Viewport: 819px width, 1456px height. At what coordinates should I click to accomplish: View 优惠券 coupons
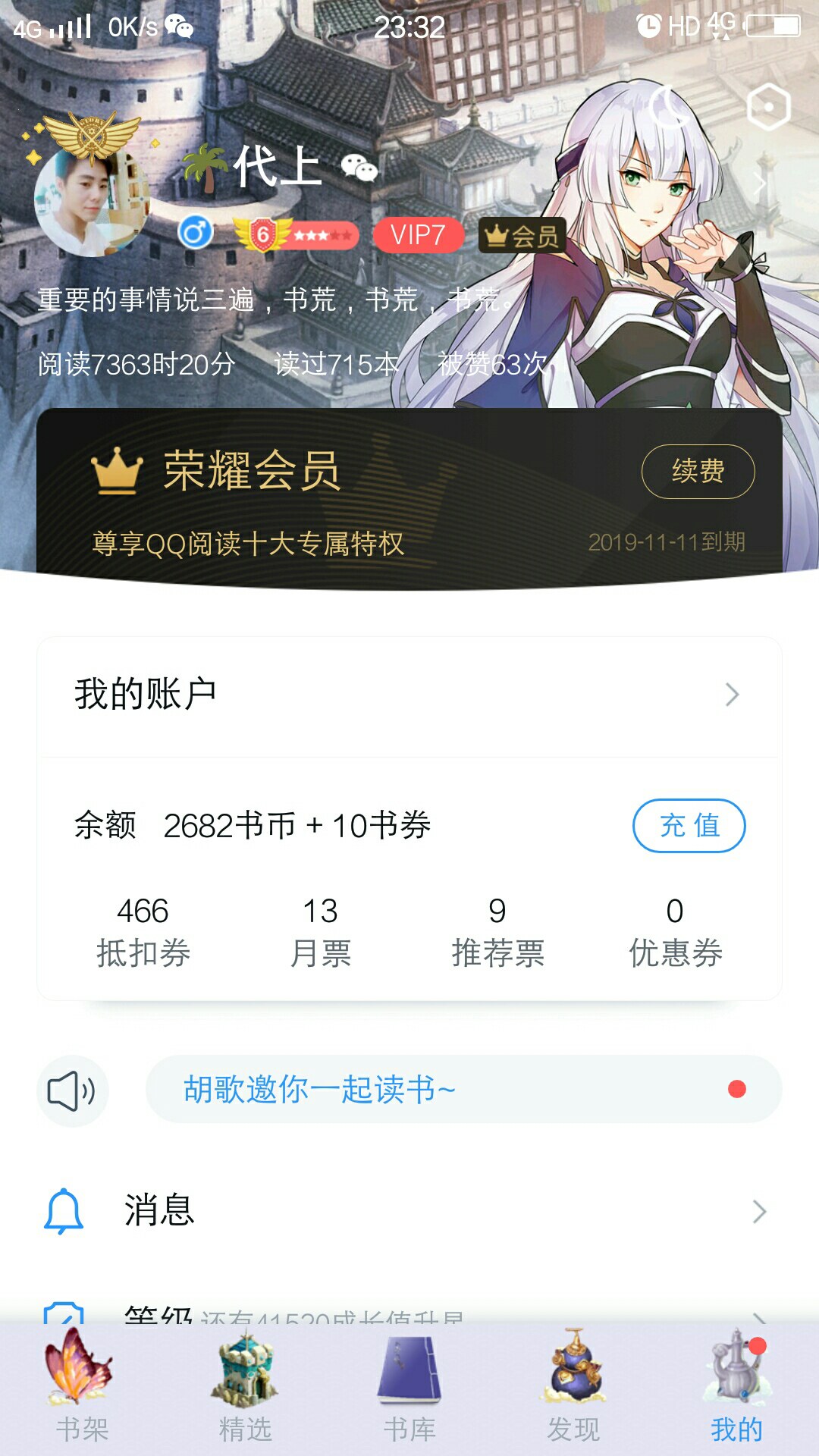[675, 931]
